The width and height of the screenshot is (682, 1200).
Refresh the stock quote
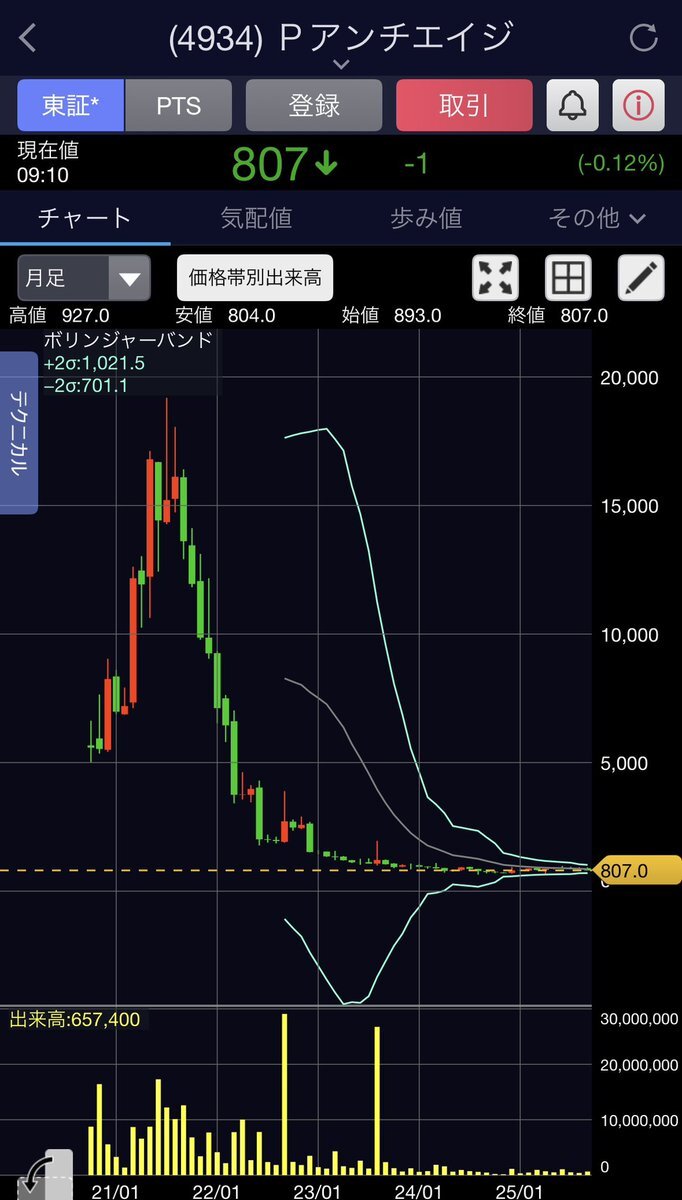click(x=643, y=38)
